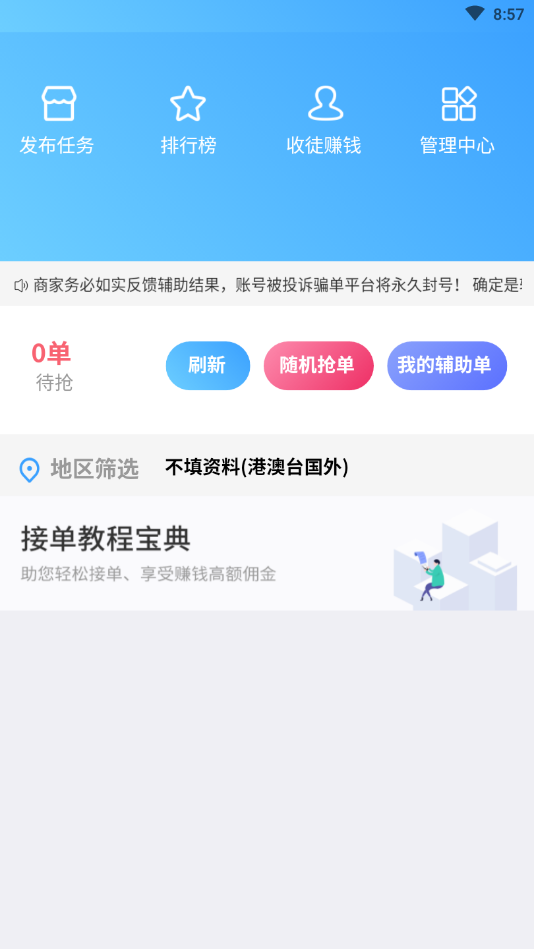Open 我的辅助单 my orders
The width and height of the screenshot is (534, 949).
point(447,366)
